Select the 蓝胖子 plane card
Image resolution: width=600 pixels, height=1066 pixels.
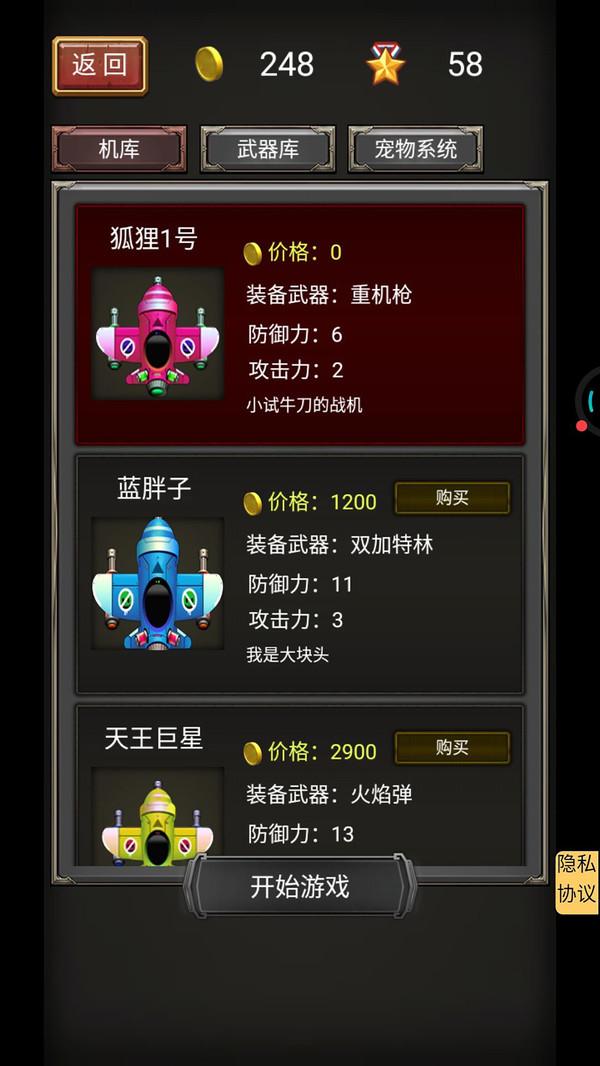tap(300, 574)
